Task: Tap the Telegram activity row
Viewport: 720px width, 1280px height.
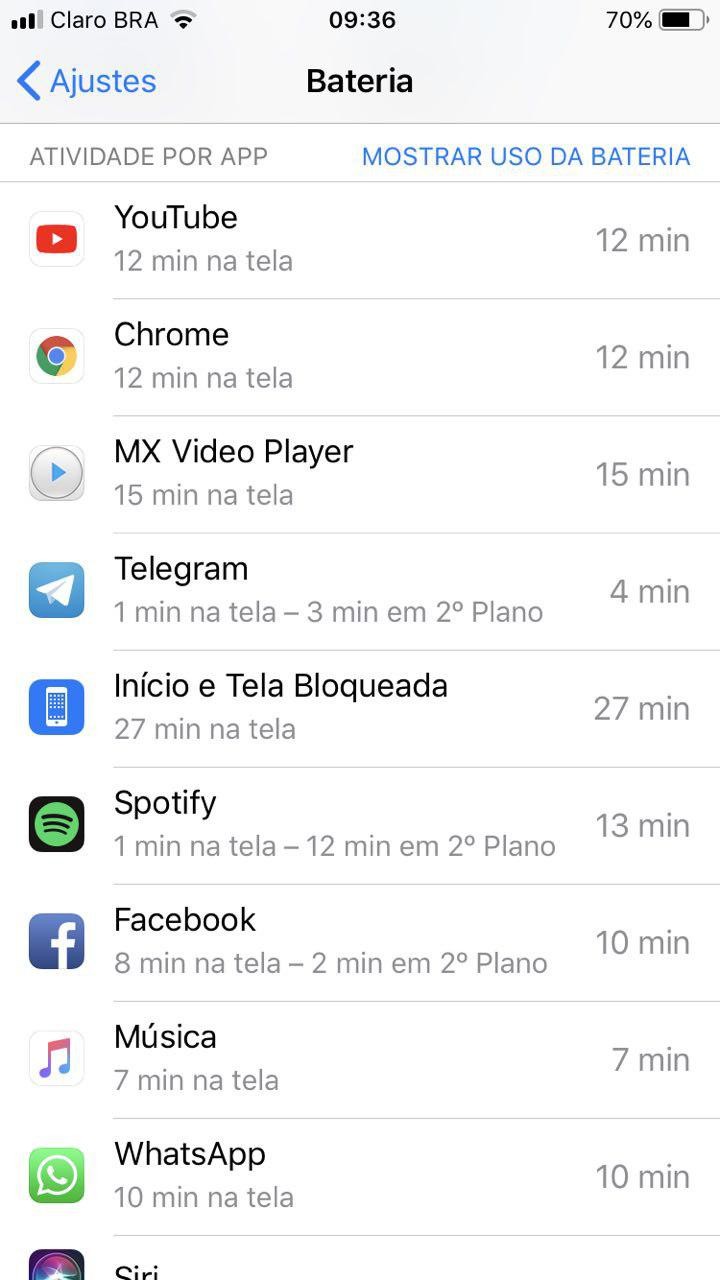Action: tap(360, 591)
